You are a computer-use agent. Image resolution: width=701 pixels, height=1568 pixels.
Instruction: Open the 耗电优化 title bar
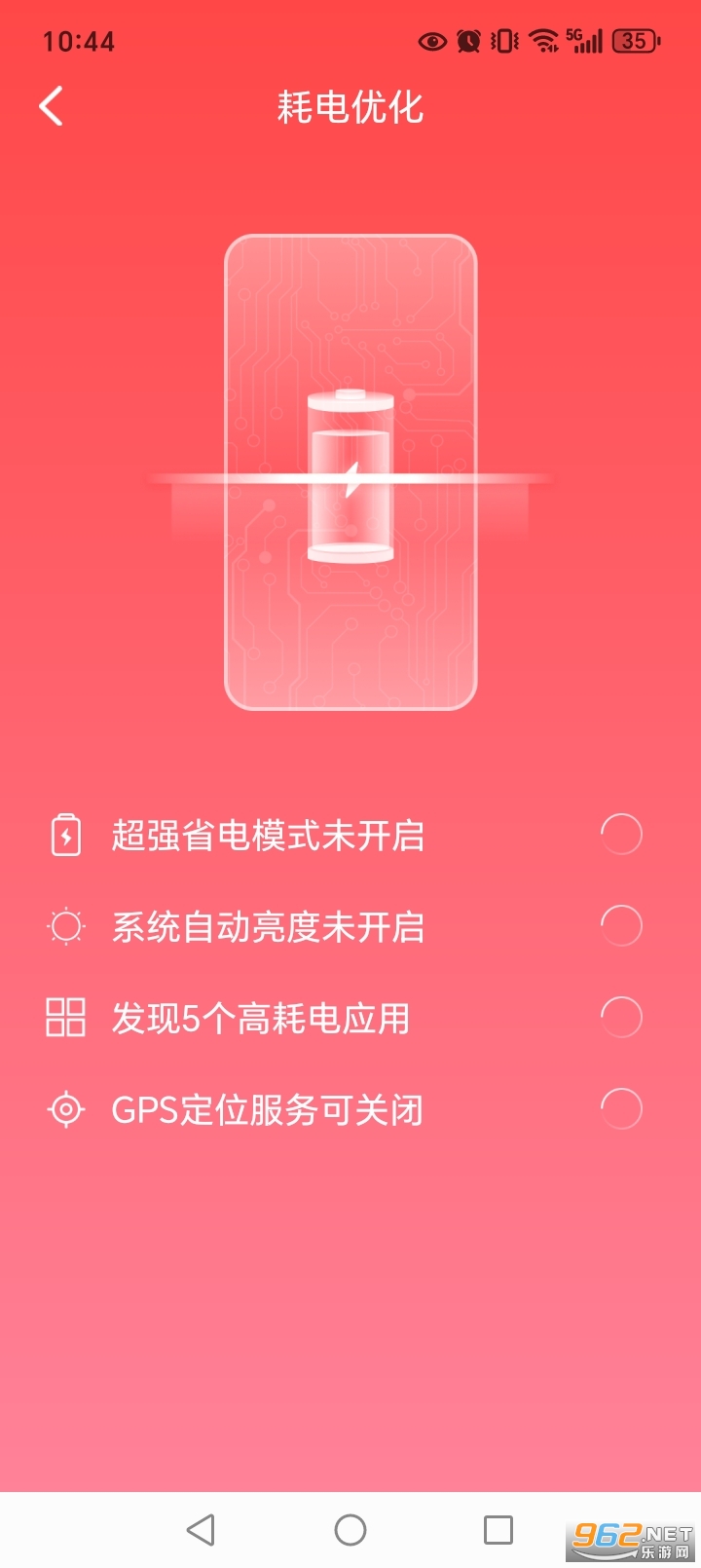(x=350, y=108)
